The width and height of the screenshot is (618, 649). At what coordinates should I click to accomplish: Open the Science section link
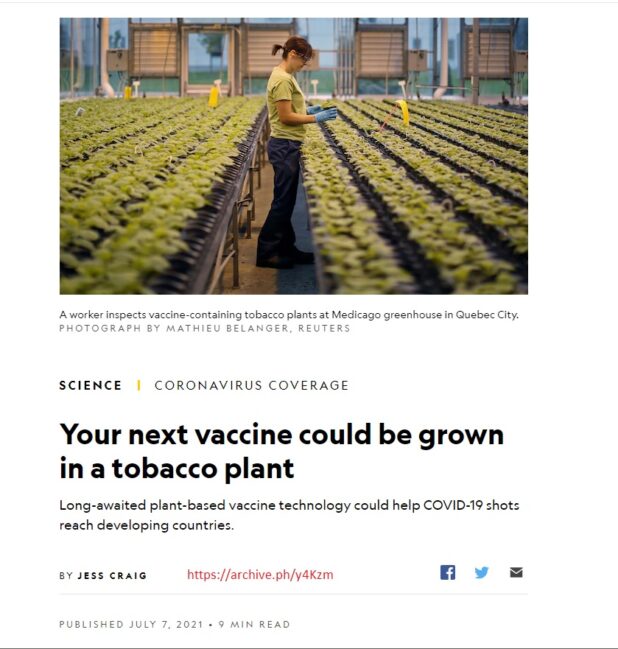[90, 385]
